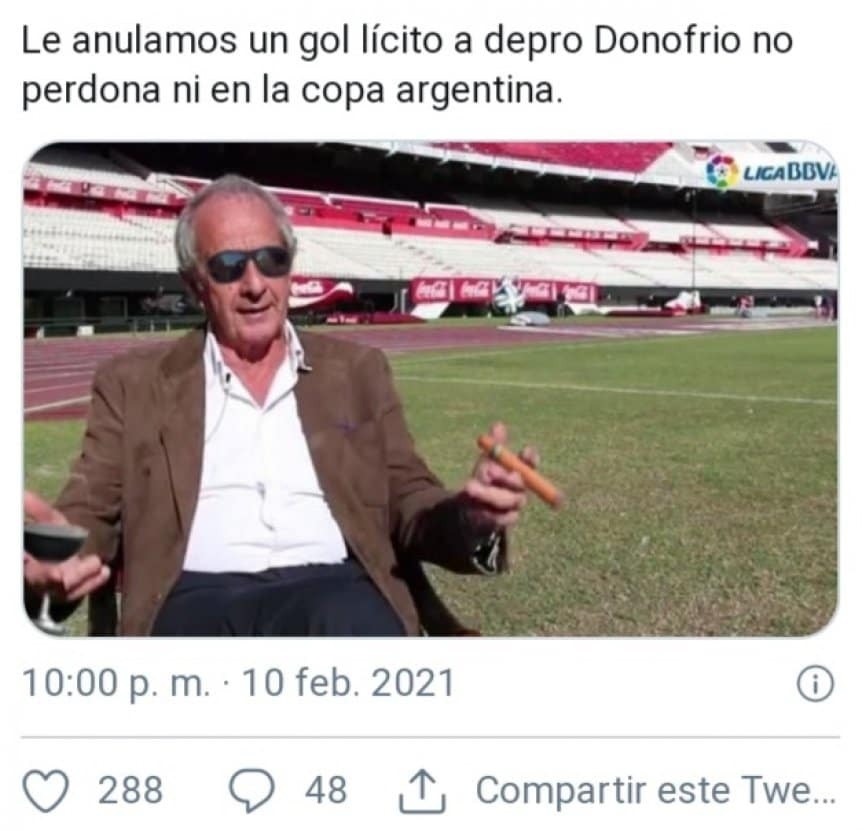Open the tweet info icon
Screen dimensions: 862x831
tap(815, 684)
